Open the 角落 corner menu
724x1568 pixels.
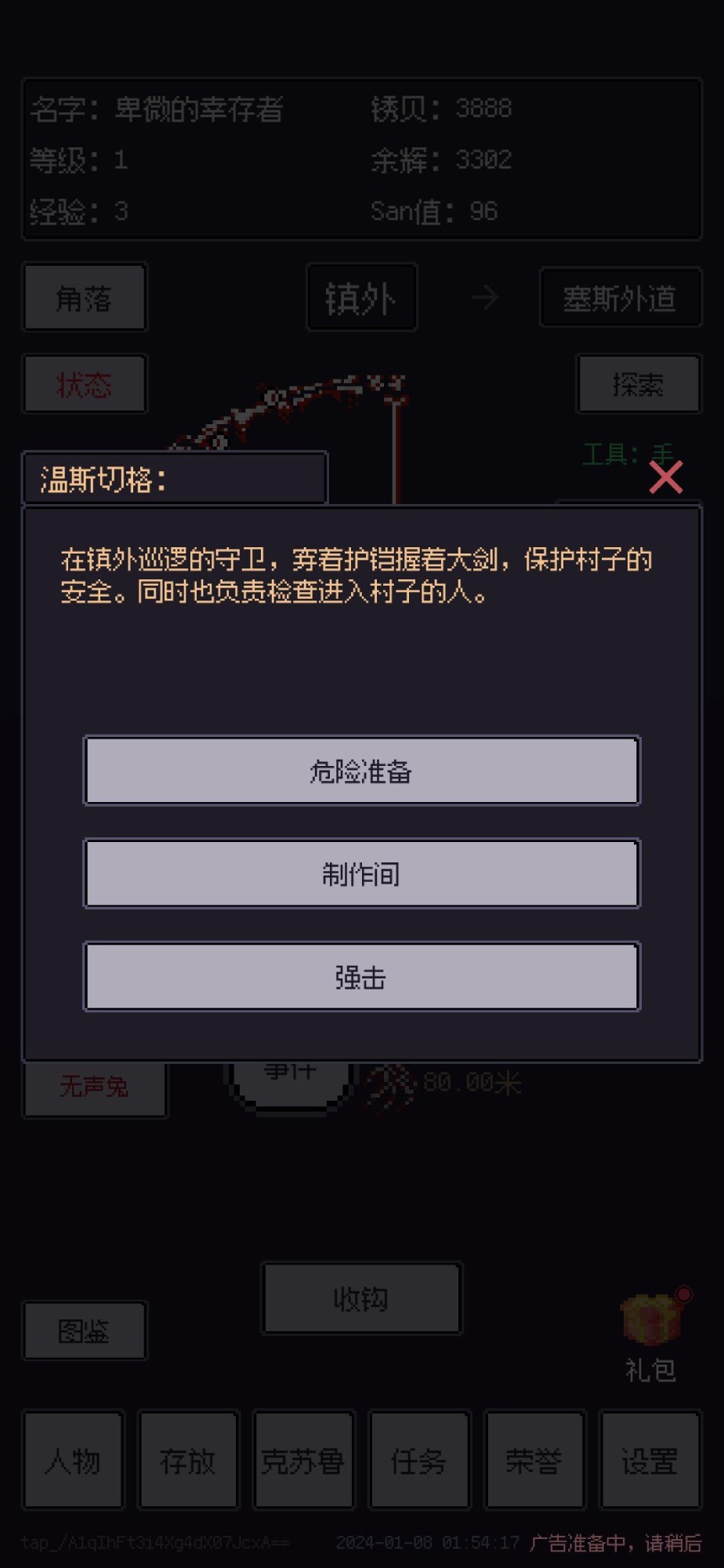coord(84,298)
